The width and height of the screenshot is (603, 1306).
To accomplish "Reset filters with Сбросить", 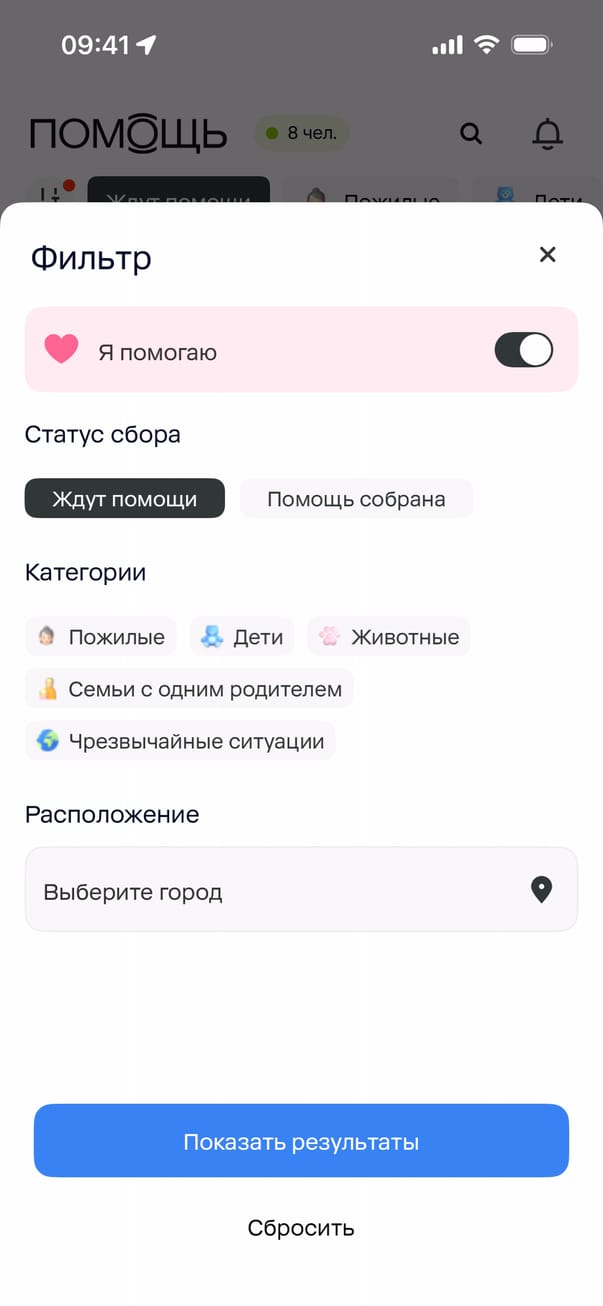I will click(x=301, y=1227).
